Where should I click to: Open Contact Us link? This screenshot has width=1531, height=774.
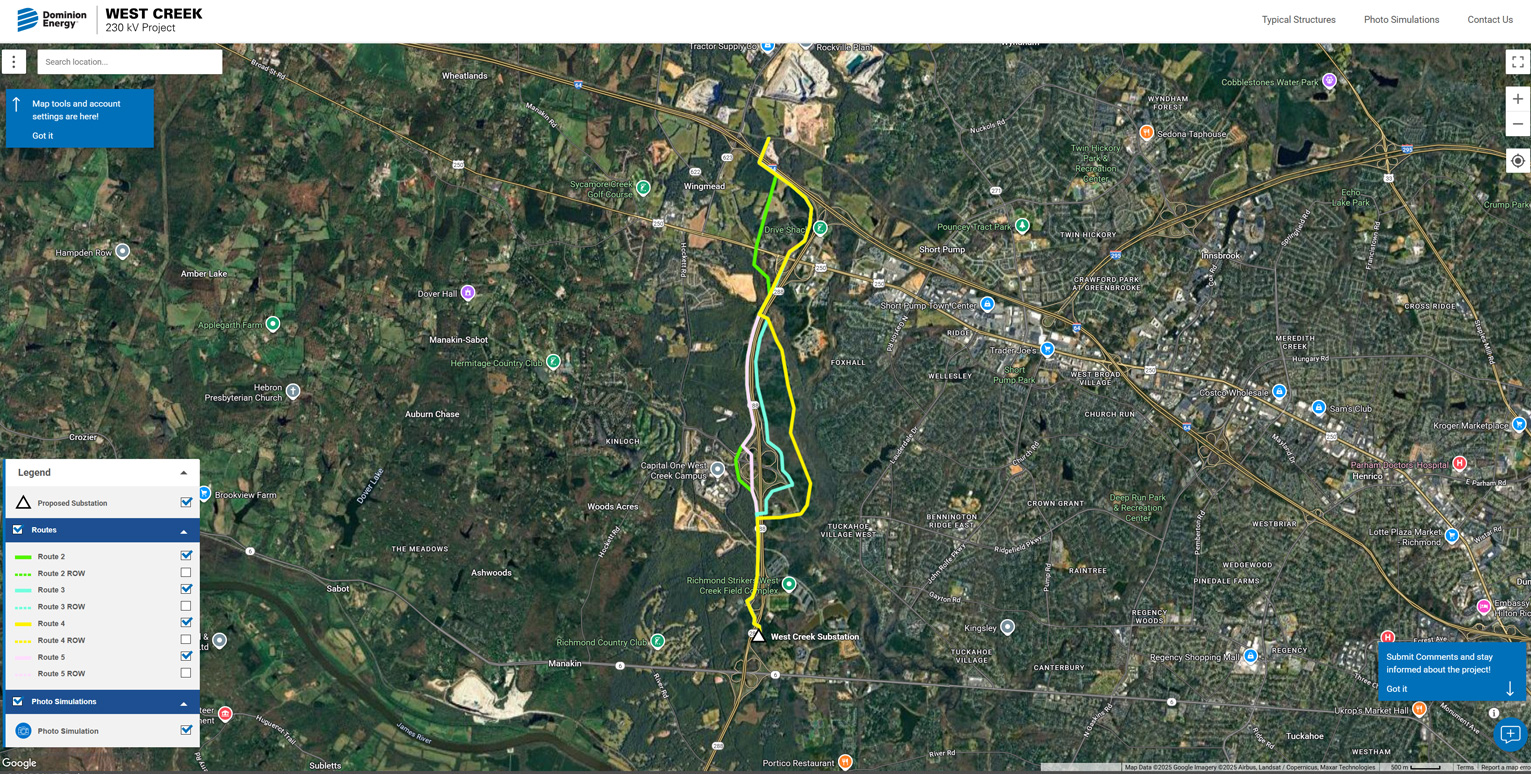1489,20
